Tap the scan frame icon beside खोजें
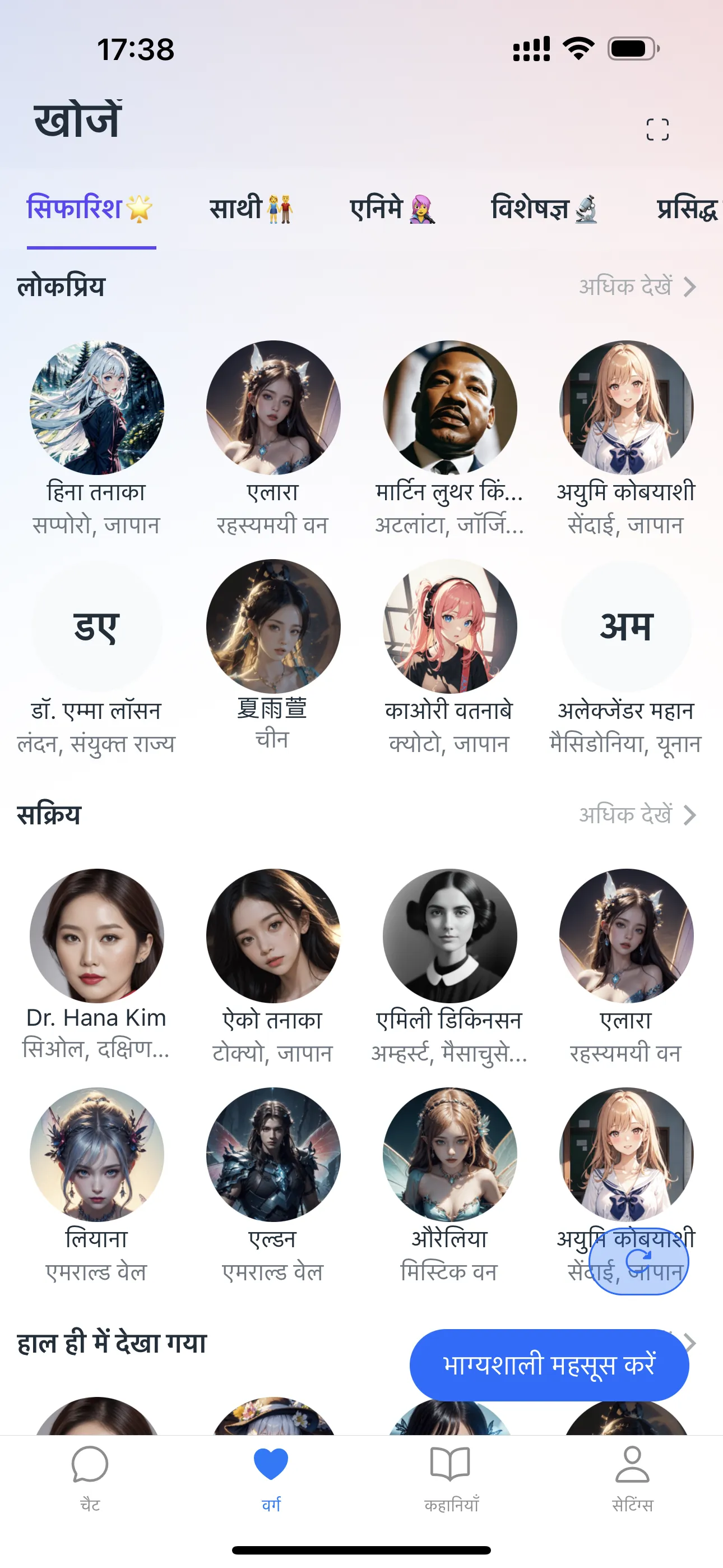 (657, 129)
